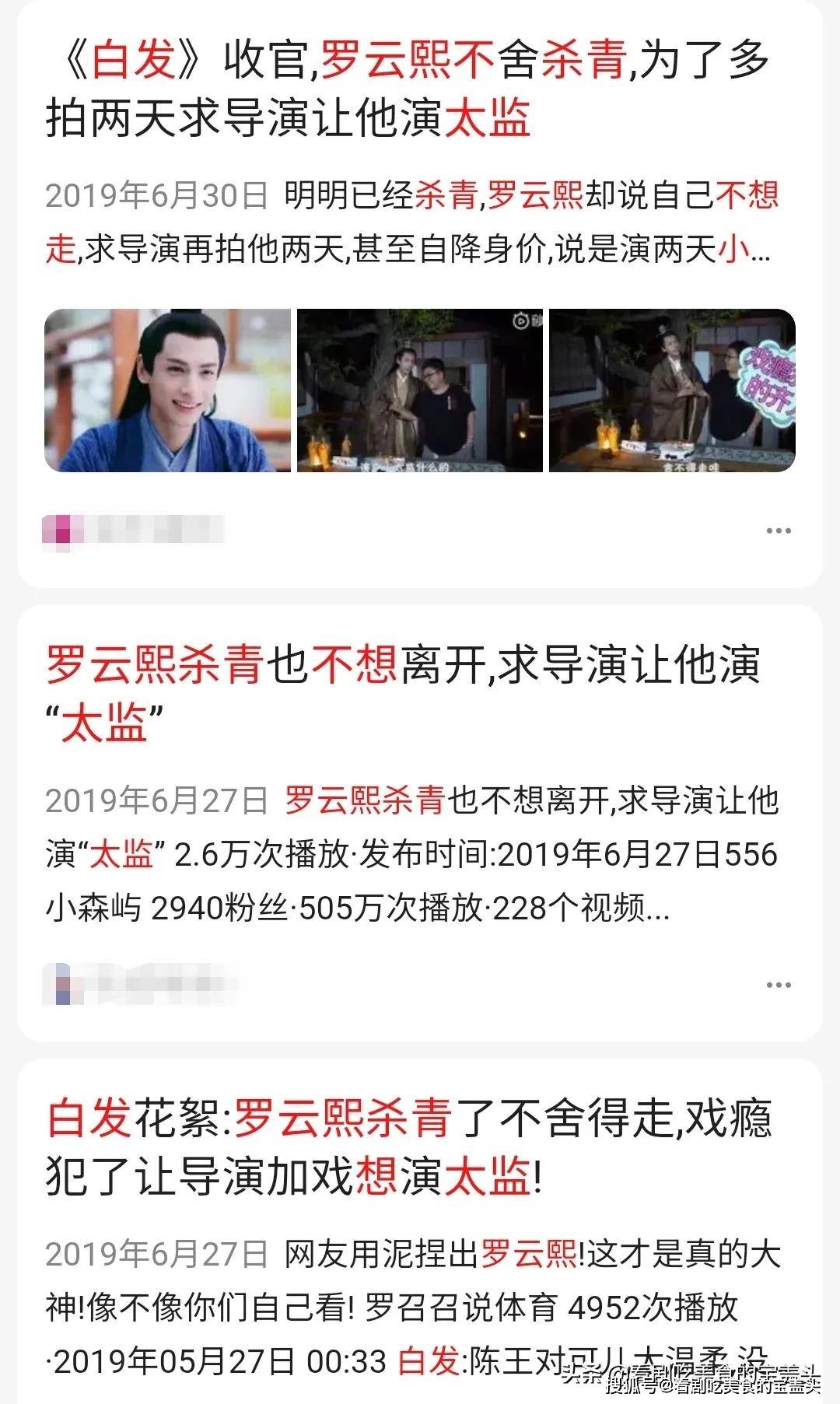View the blue-robed portrait thumbnail
The width and height of the screenshot is (840, 1404).
(168, 390)
